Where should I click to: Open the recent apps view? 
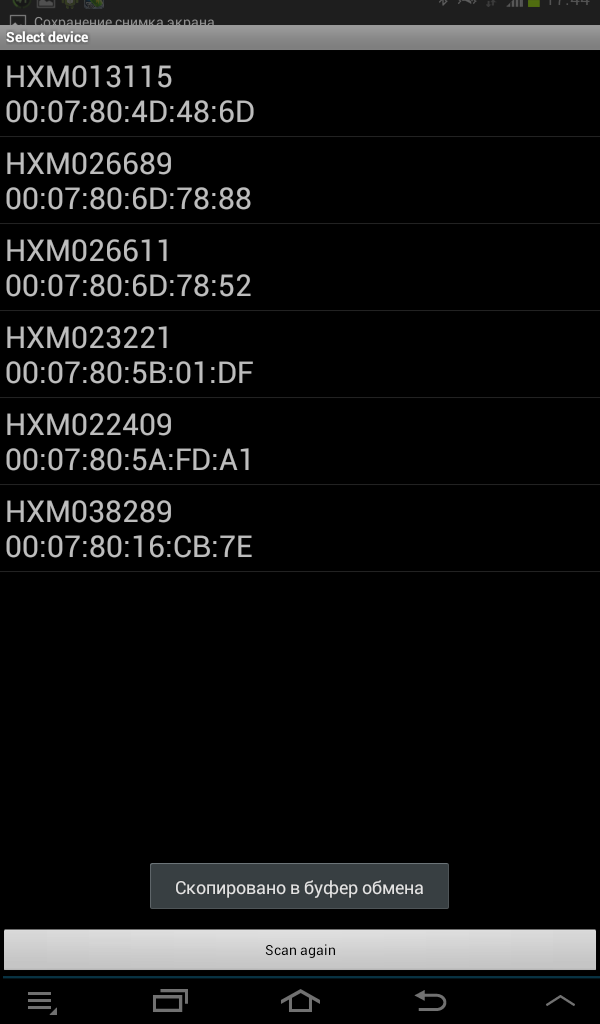[x=170, y=1000]
